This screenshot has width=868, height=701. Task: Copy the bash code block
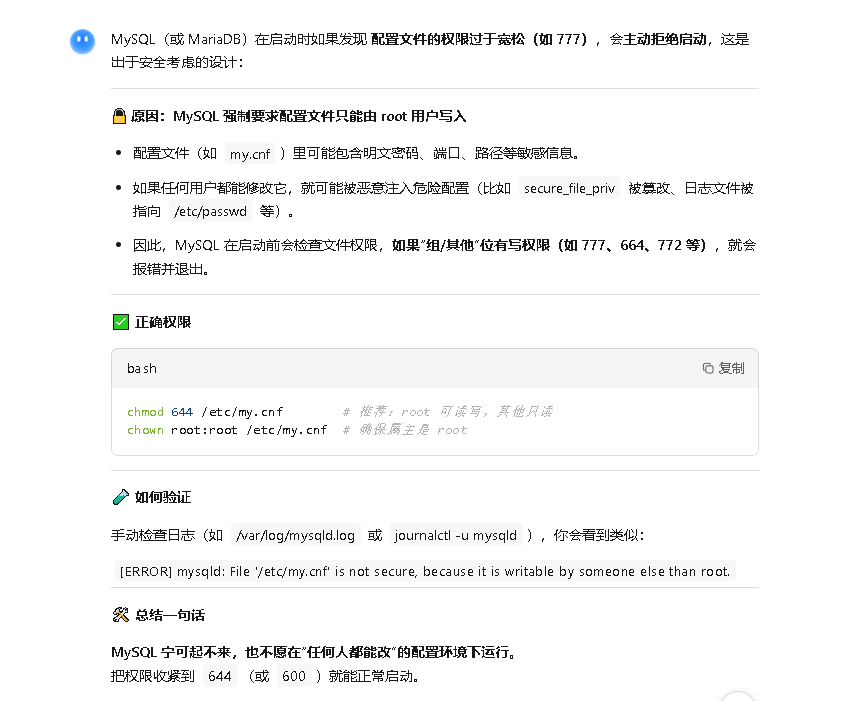tap(723, 368)
